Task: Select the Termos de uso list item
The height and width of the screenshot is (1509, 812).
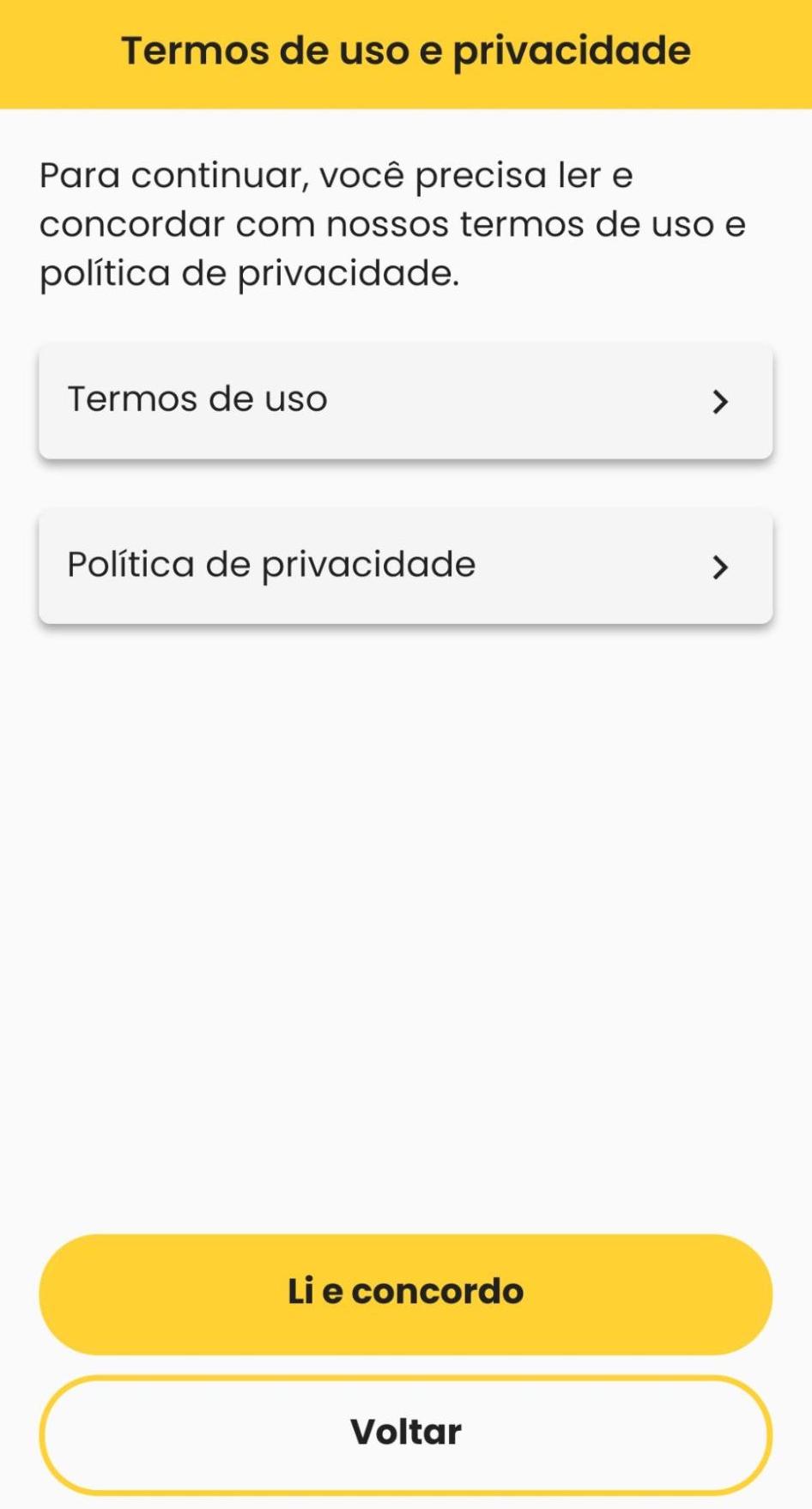Action: coord(406,400)
